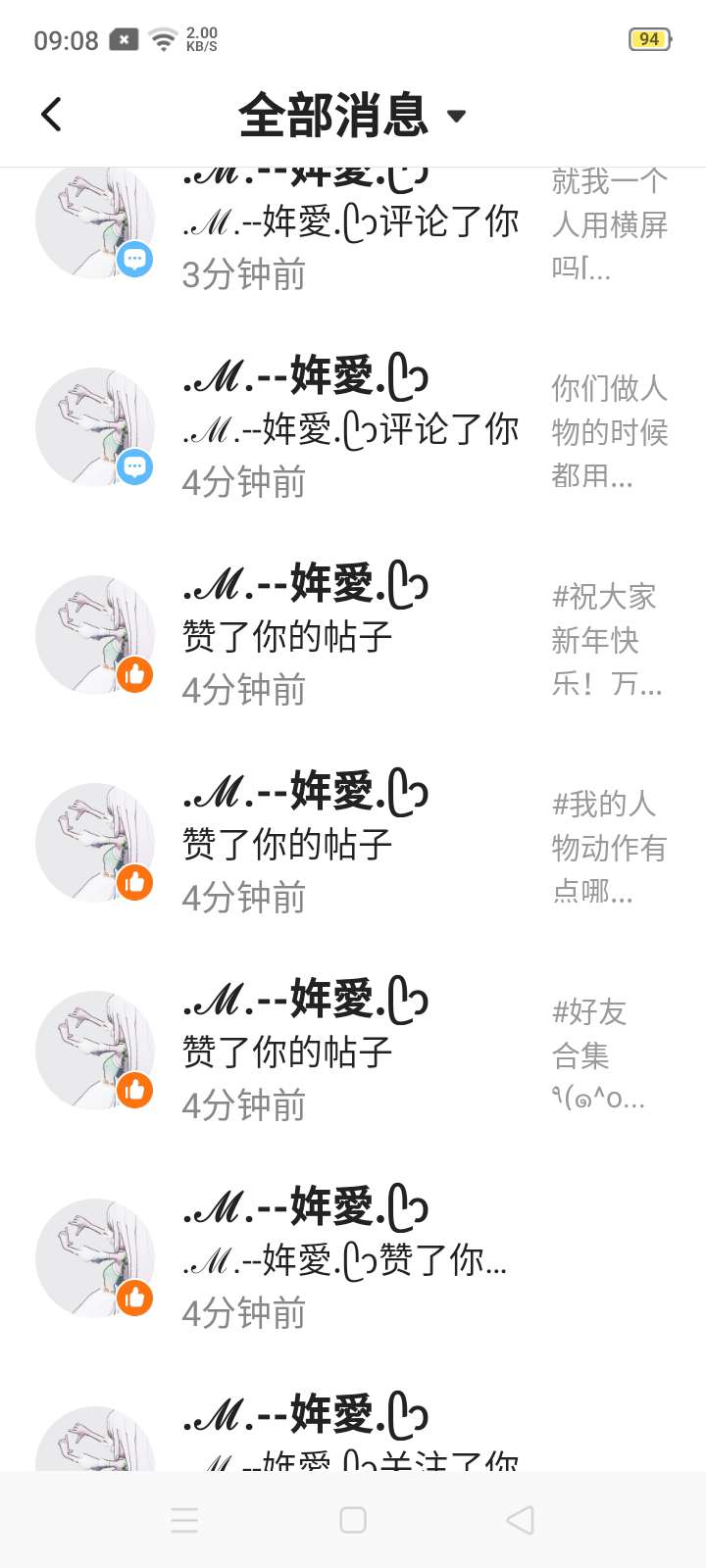Open the comment notification about 你们做人物的时候都用

pyautogui.click(x=353, y=427)
